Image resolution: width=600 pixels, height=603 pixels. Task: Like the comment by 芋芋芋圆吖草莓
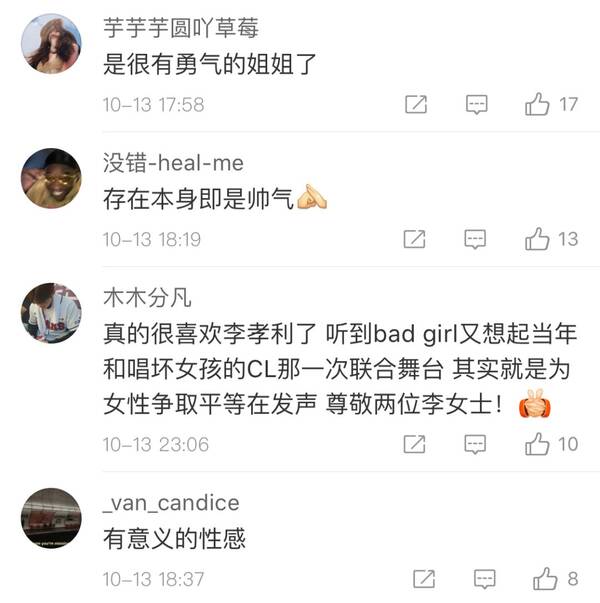[x=538, y=104]
